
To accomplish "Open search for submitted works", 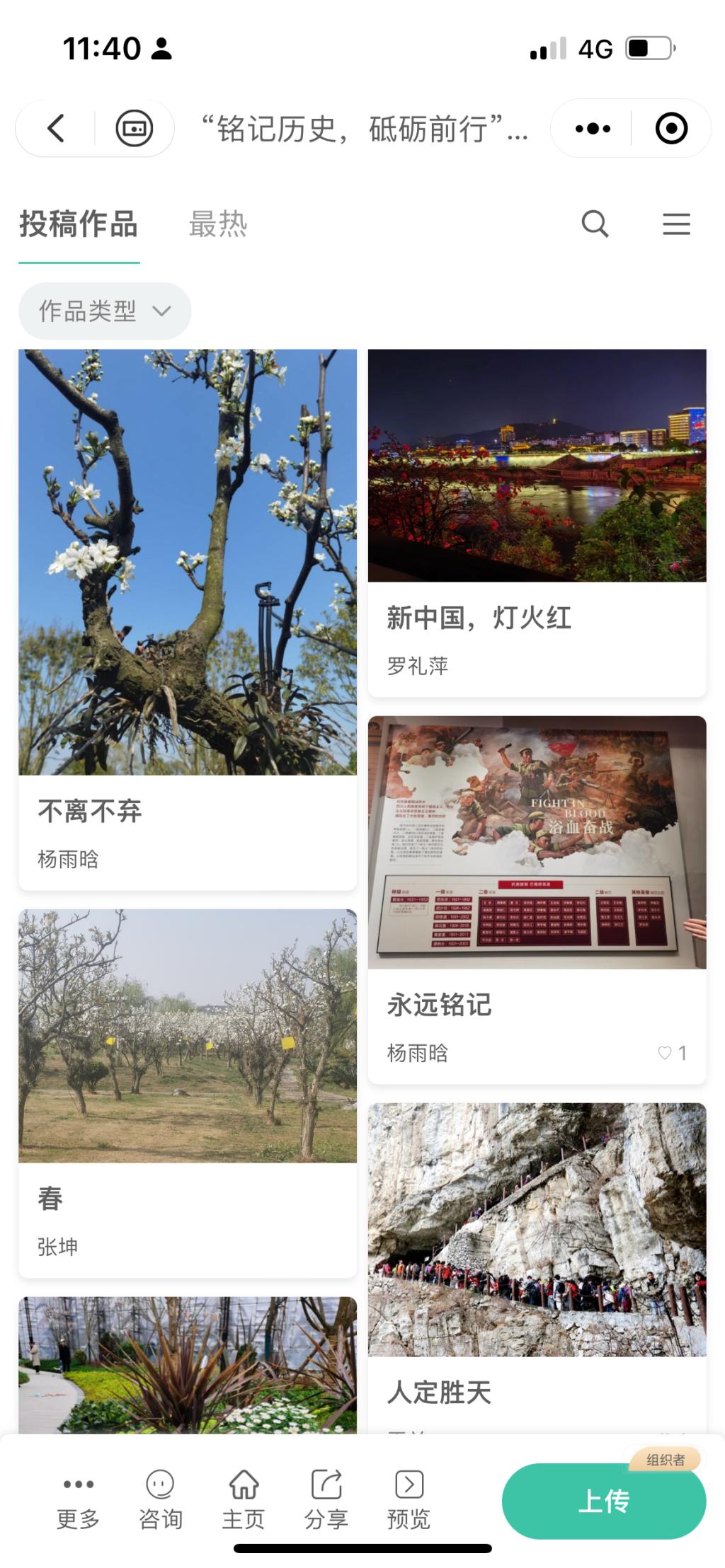I will [x=595, y=224].
